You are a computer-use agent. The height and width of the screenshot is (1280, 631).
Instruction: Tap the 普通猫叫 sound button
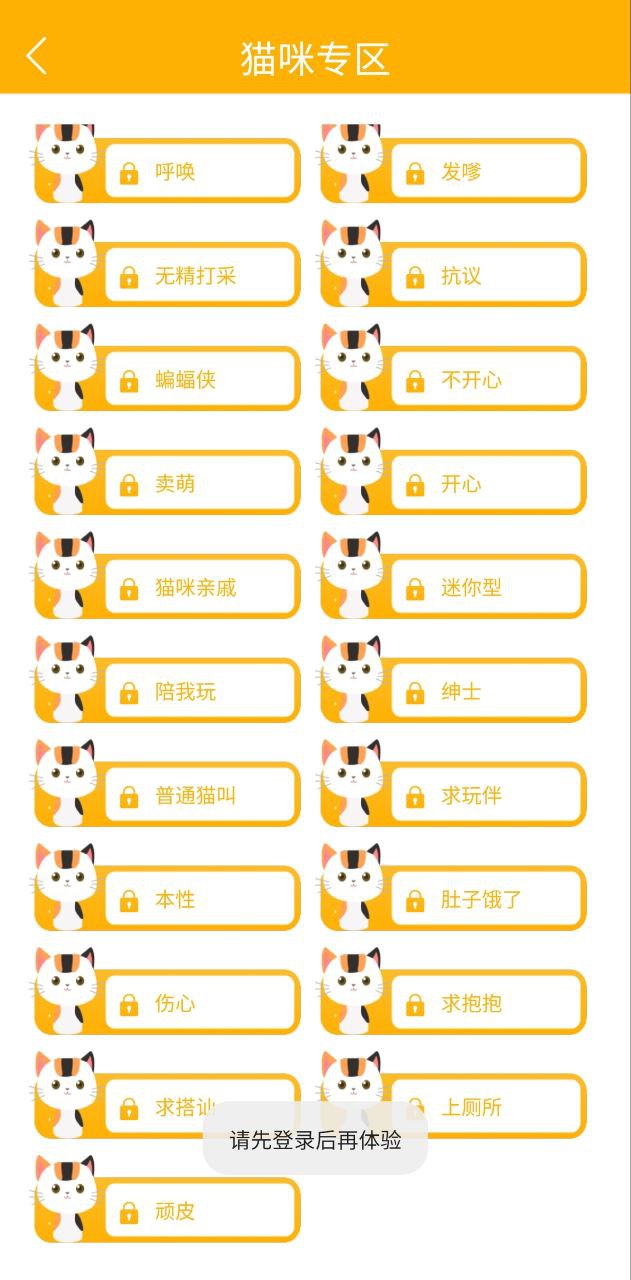click(x=200, y=795)
